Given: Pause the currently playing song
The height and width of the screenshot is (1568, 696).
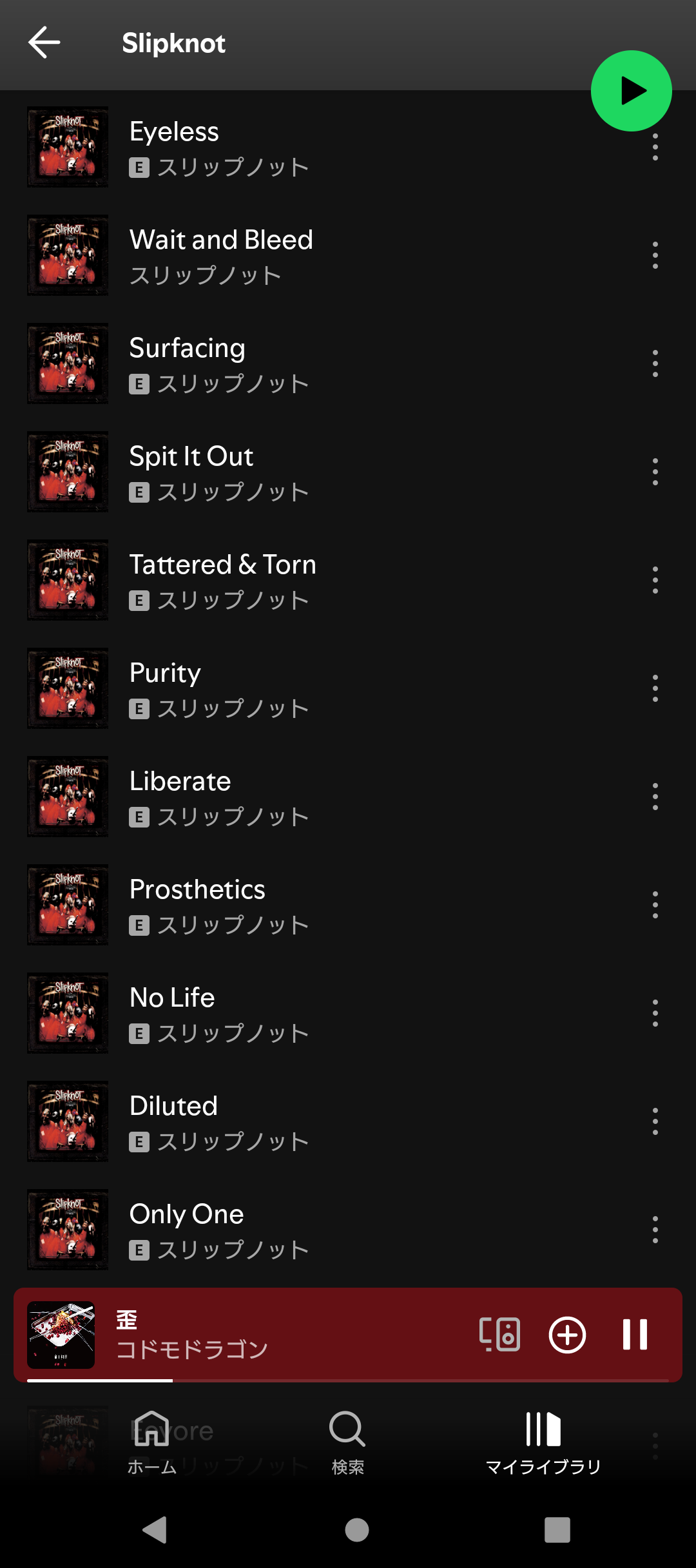Looking at the screenshot, I should (635, 1334).
